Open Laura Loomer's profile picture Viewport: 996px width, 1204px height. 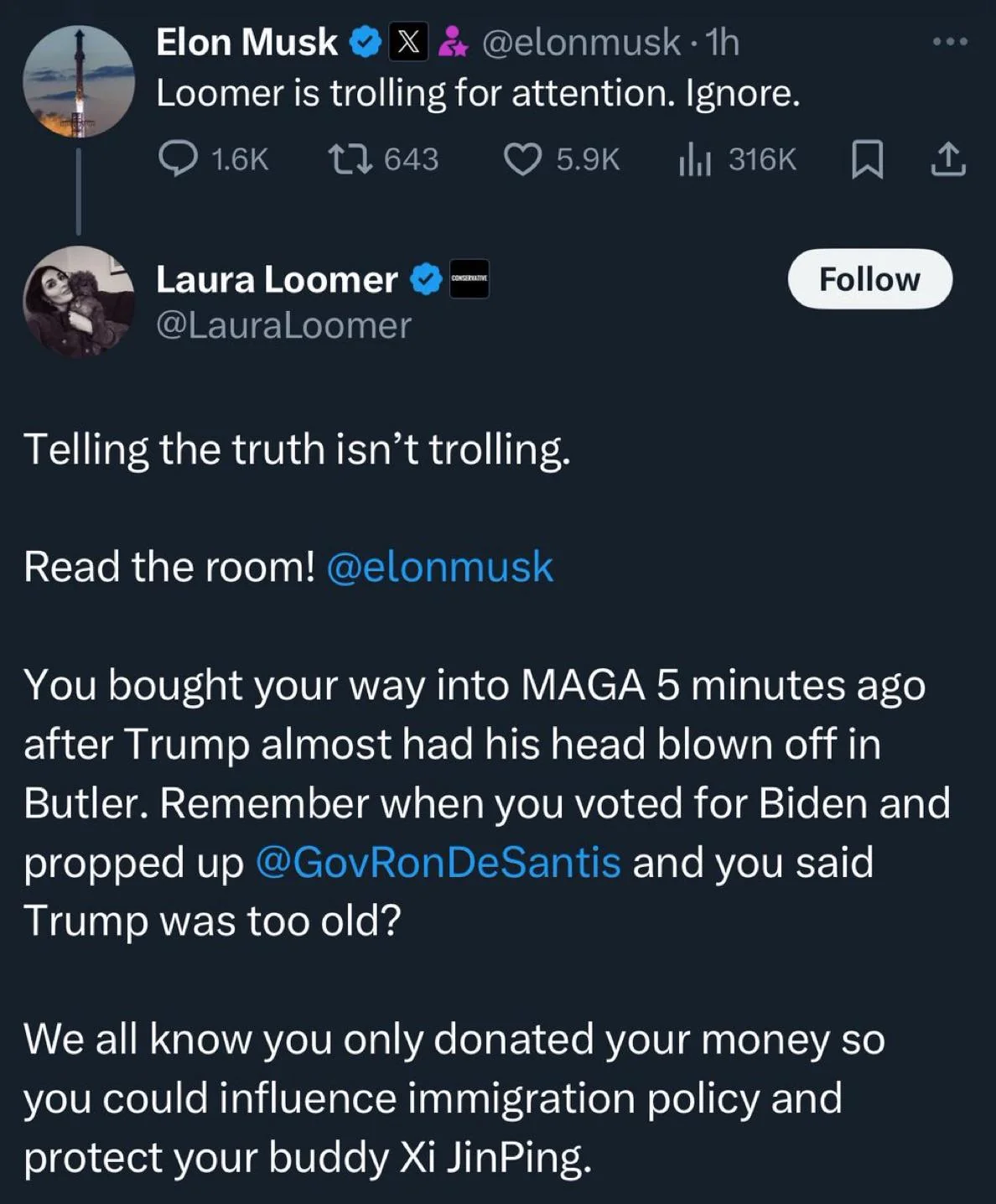pos(78,301)
